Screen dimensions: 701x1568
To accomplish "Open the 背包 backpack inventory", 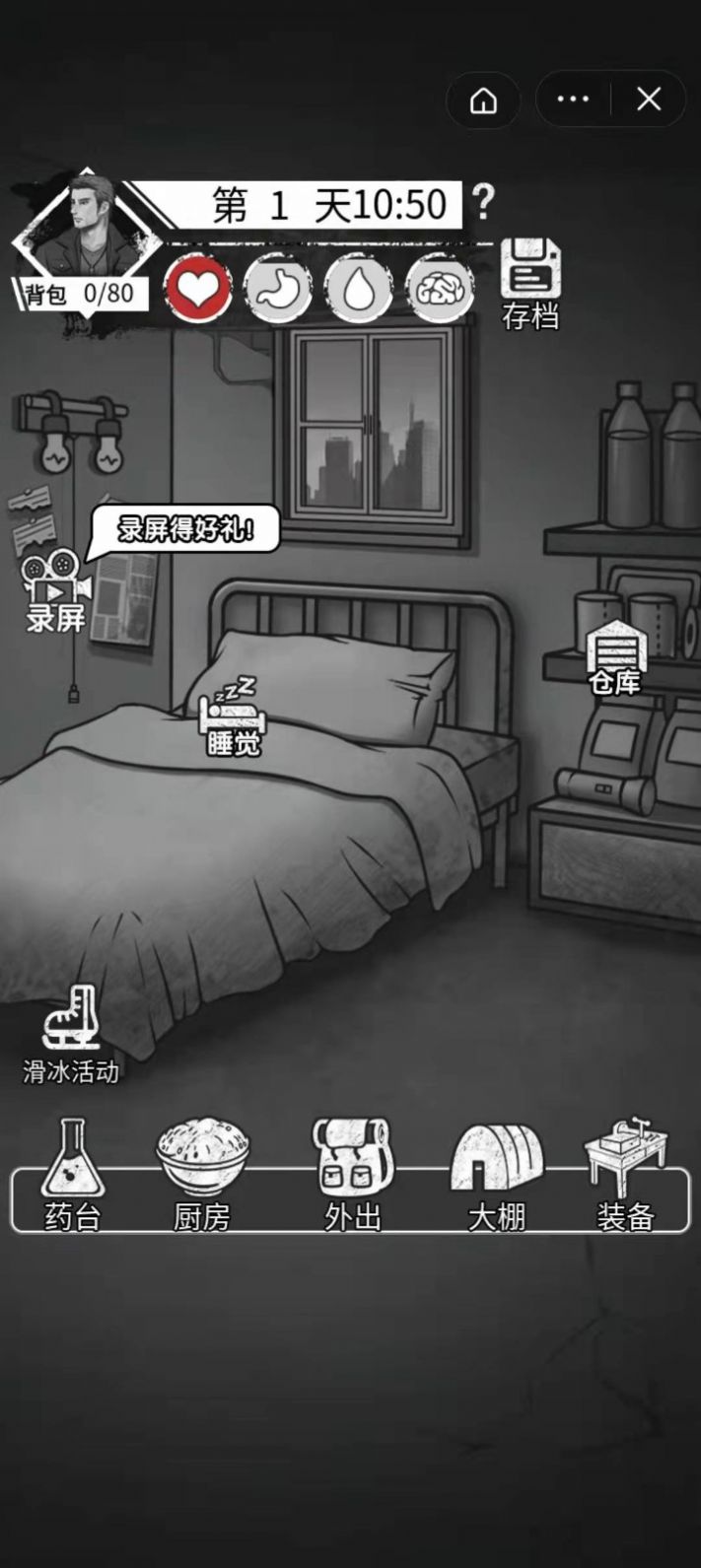I will [x=81, y=294].
